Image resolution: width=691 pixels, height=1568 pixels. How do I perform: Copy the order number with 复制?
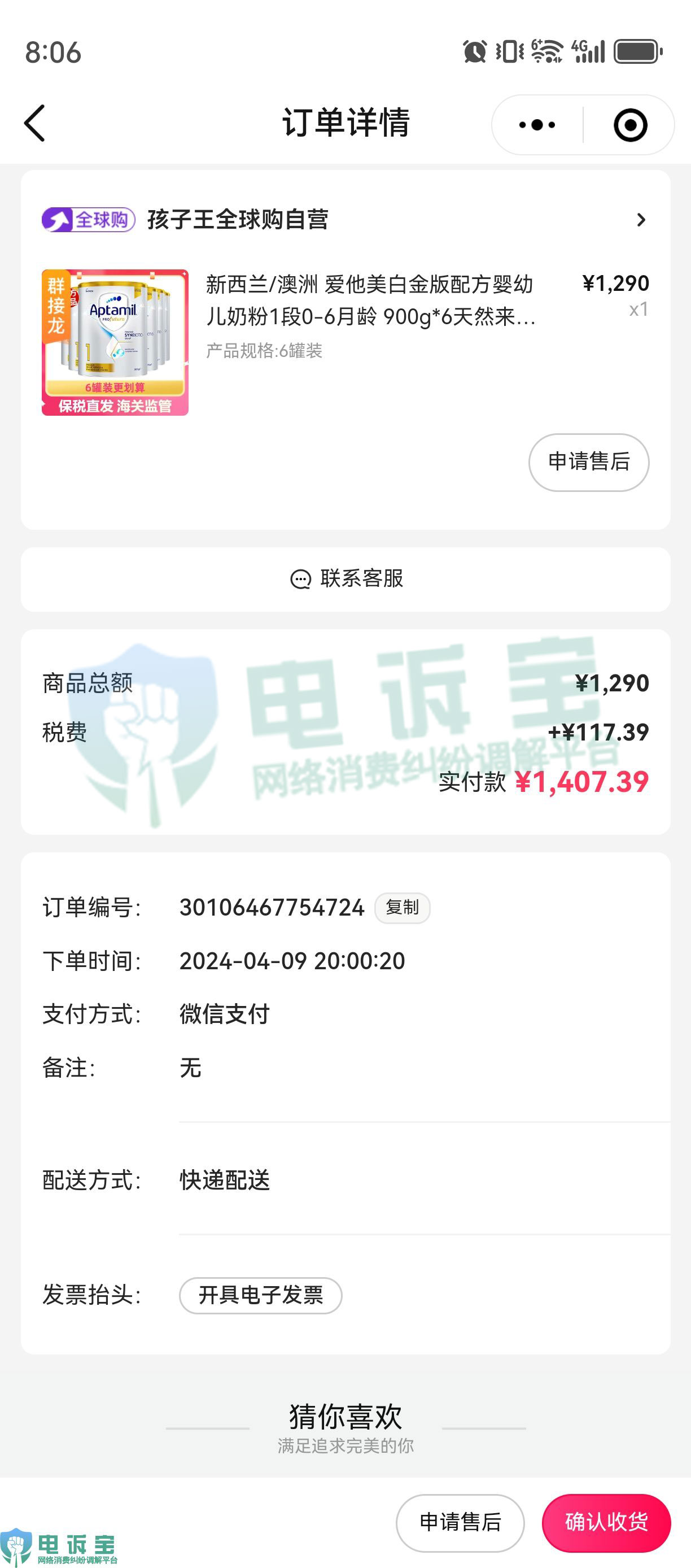[x=402, y=908]
